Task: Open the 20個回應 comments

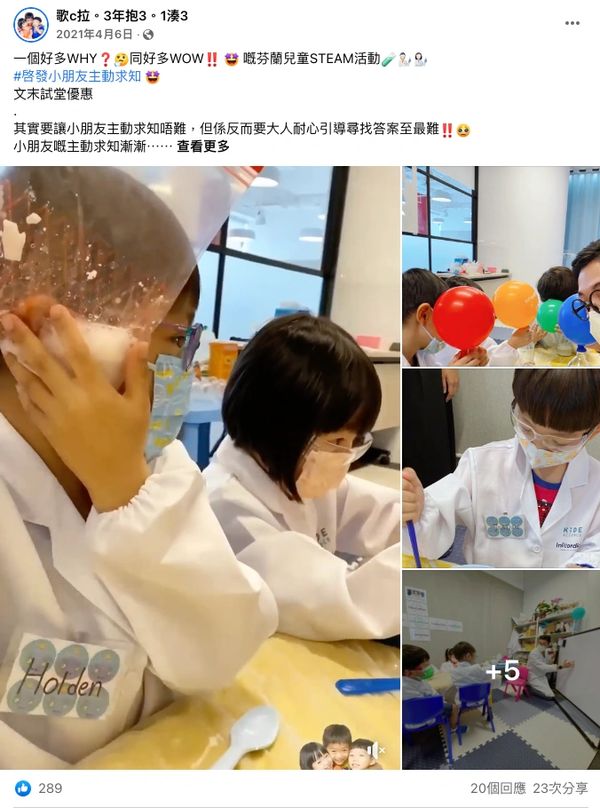Action: (497, 789)
